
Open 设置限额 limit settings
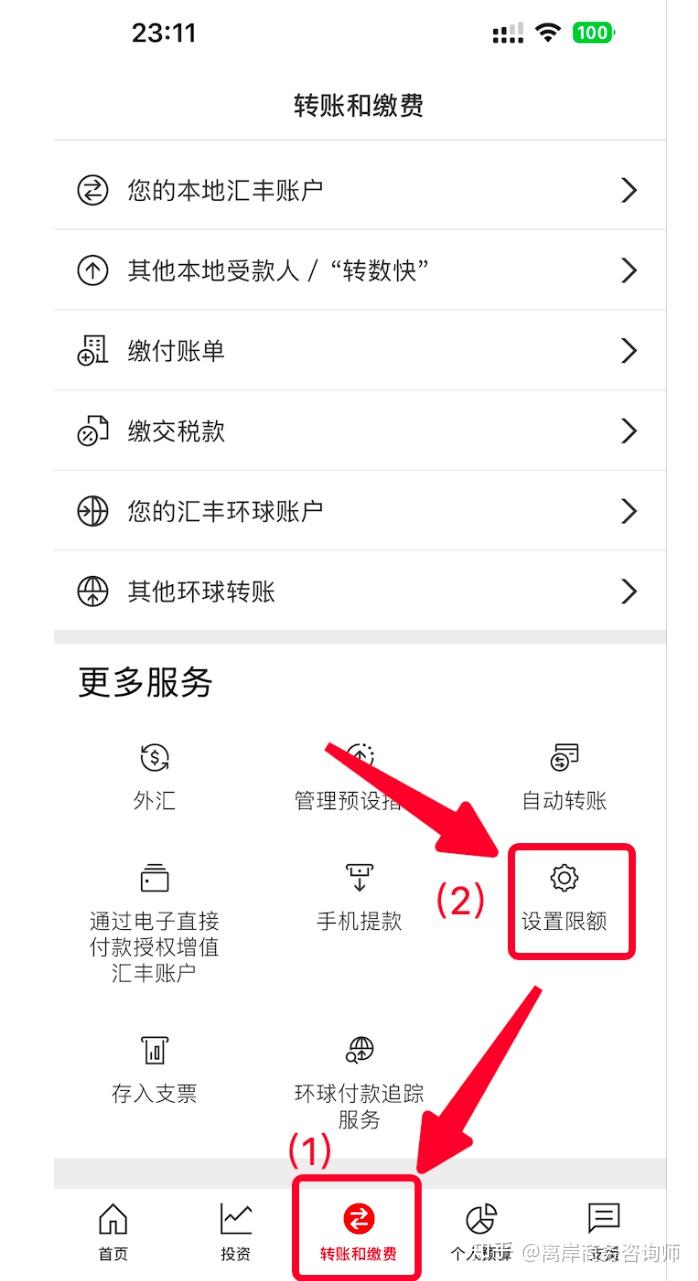[x=564, y=898]
